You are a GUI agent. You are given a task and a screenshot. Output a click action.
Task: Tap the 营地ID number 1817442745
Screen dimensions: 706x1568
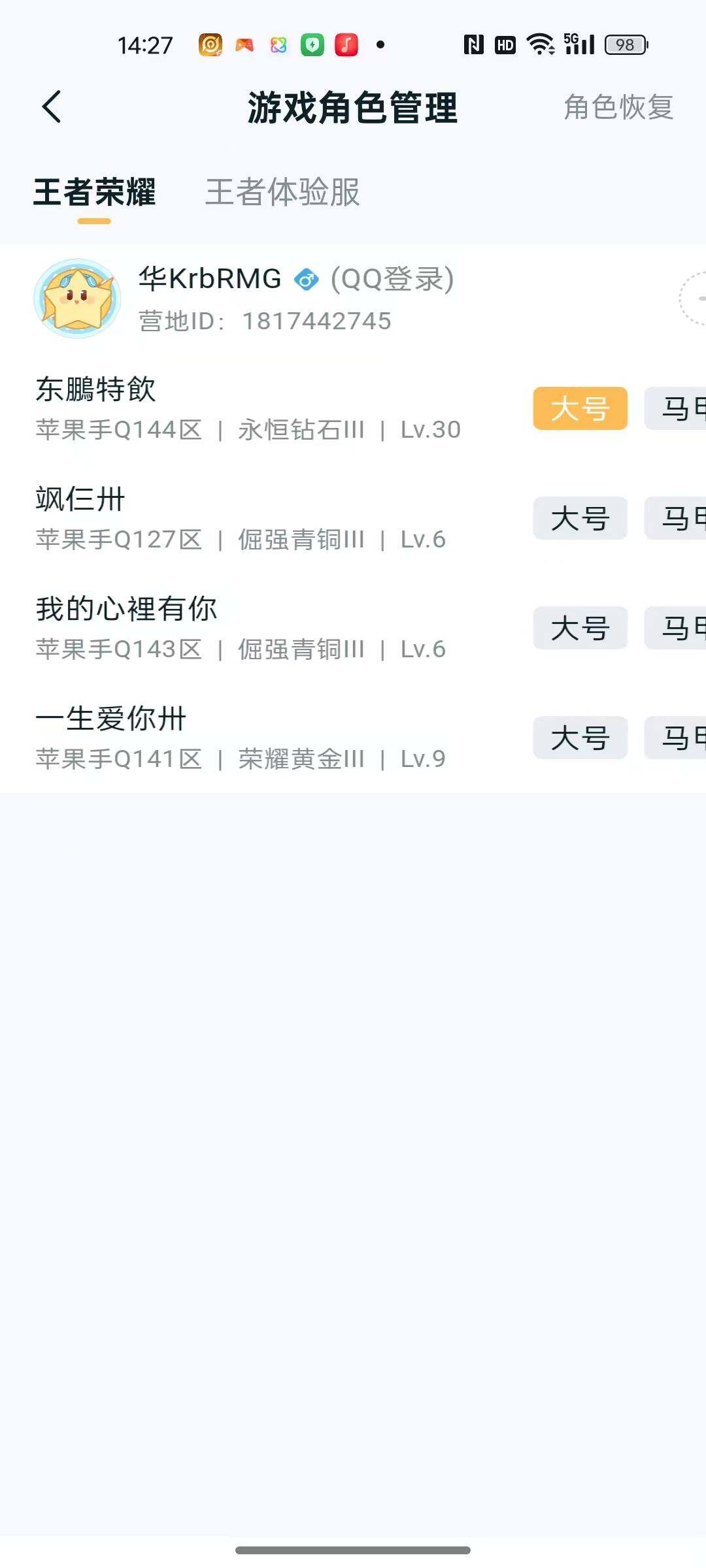tap(316, 320)
